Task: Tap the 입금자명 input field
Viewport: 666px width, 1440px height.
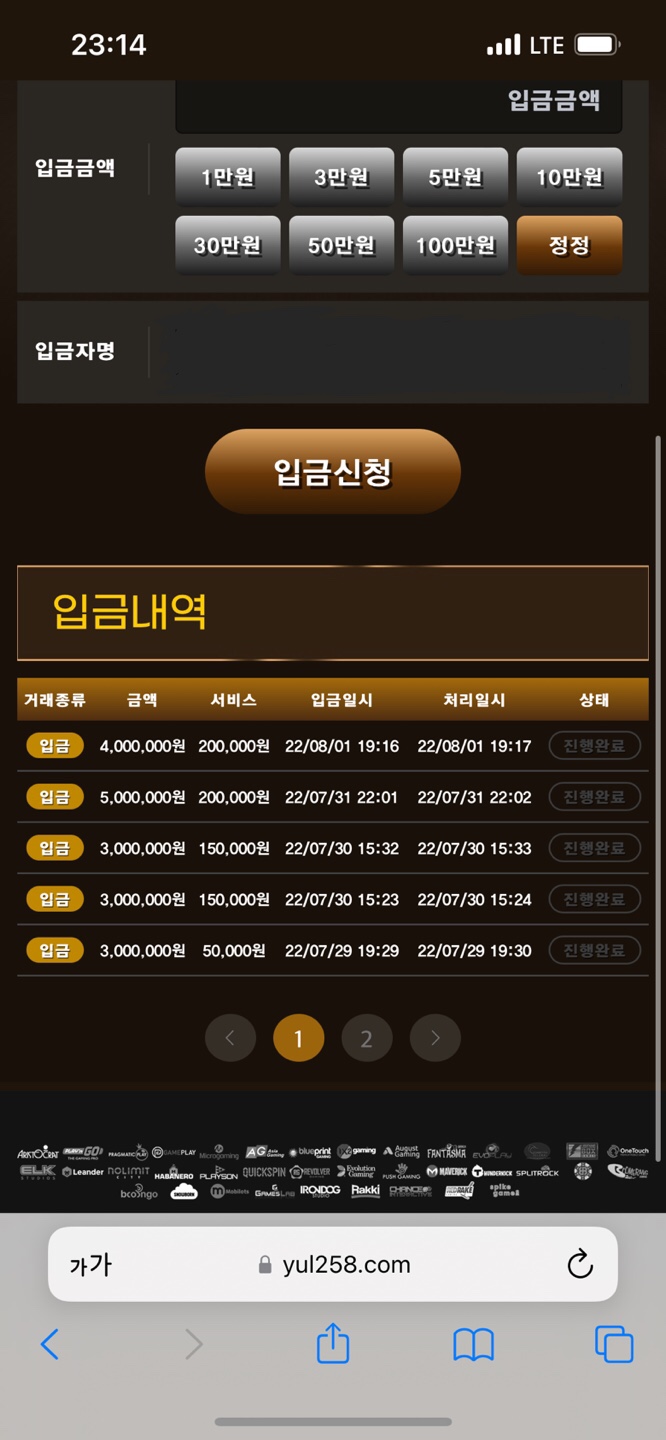Action: tap(397, 352)
